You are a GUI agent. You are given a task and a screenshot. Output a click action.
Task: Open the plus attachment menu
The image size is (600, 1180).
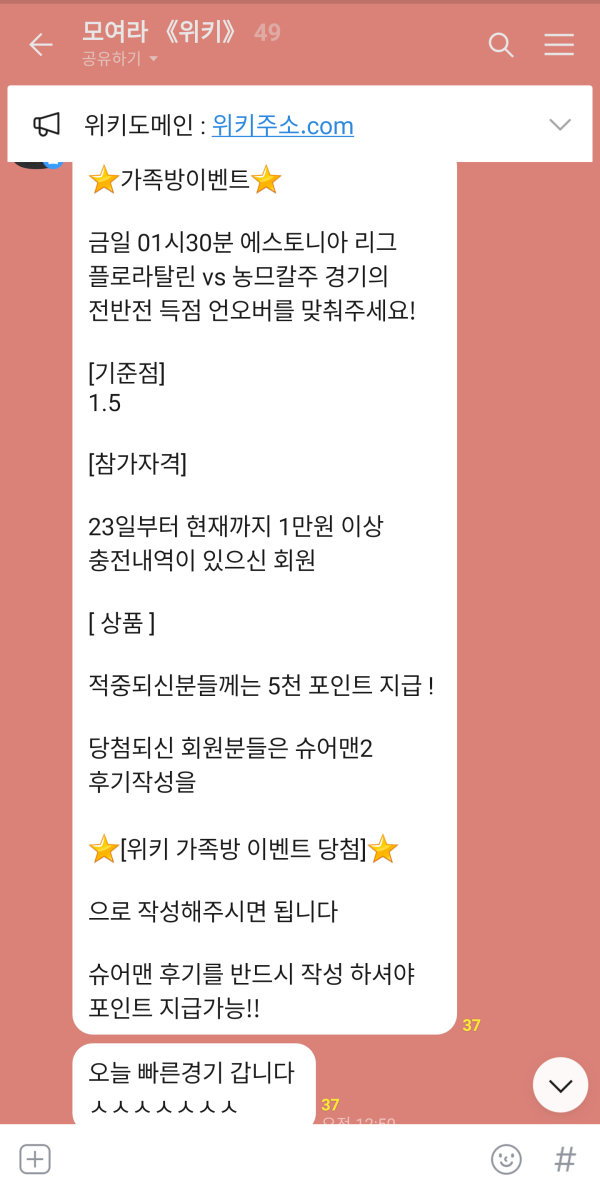[x=35, y=1159]
